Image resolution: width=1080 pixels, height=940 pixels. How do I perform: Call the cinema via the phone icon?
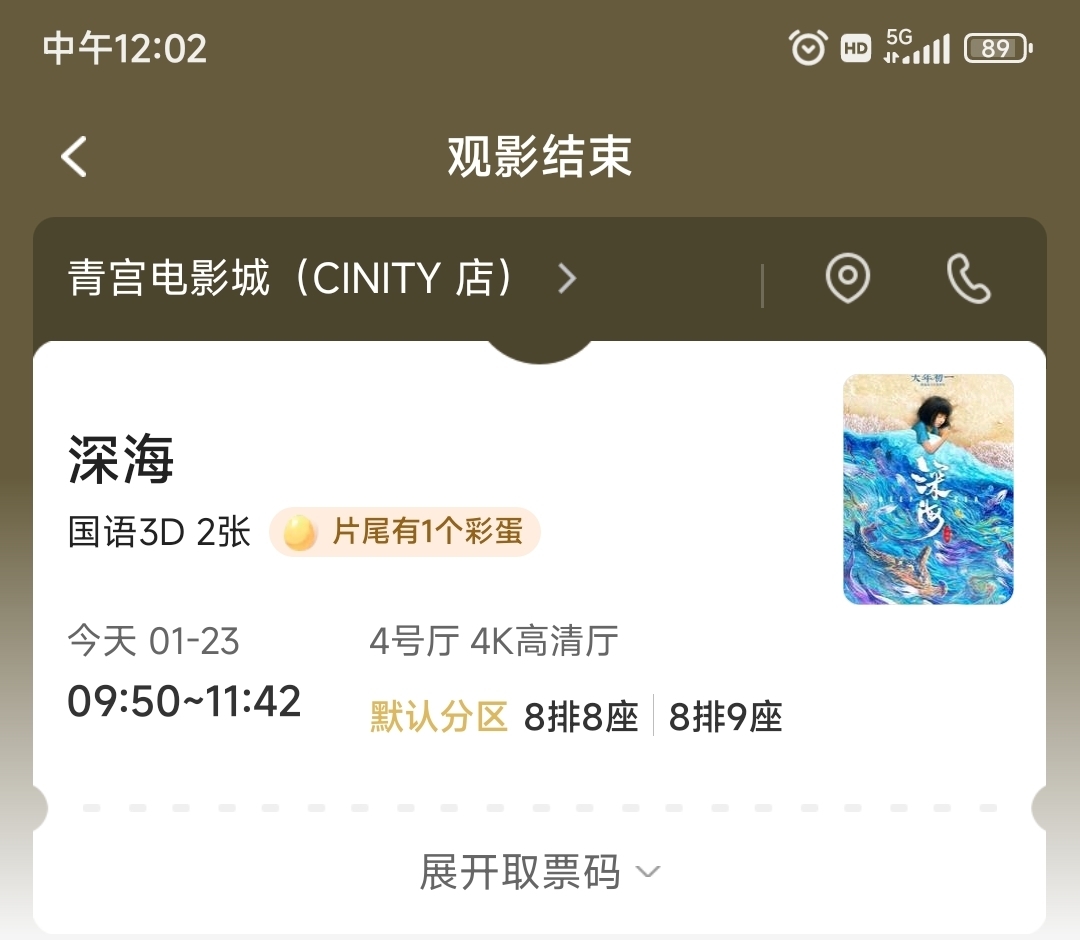(967, 278)
